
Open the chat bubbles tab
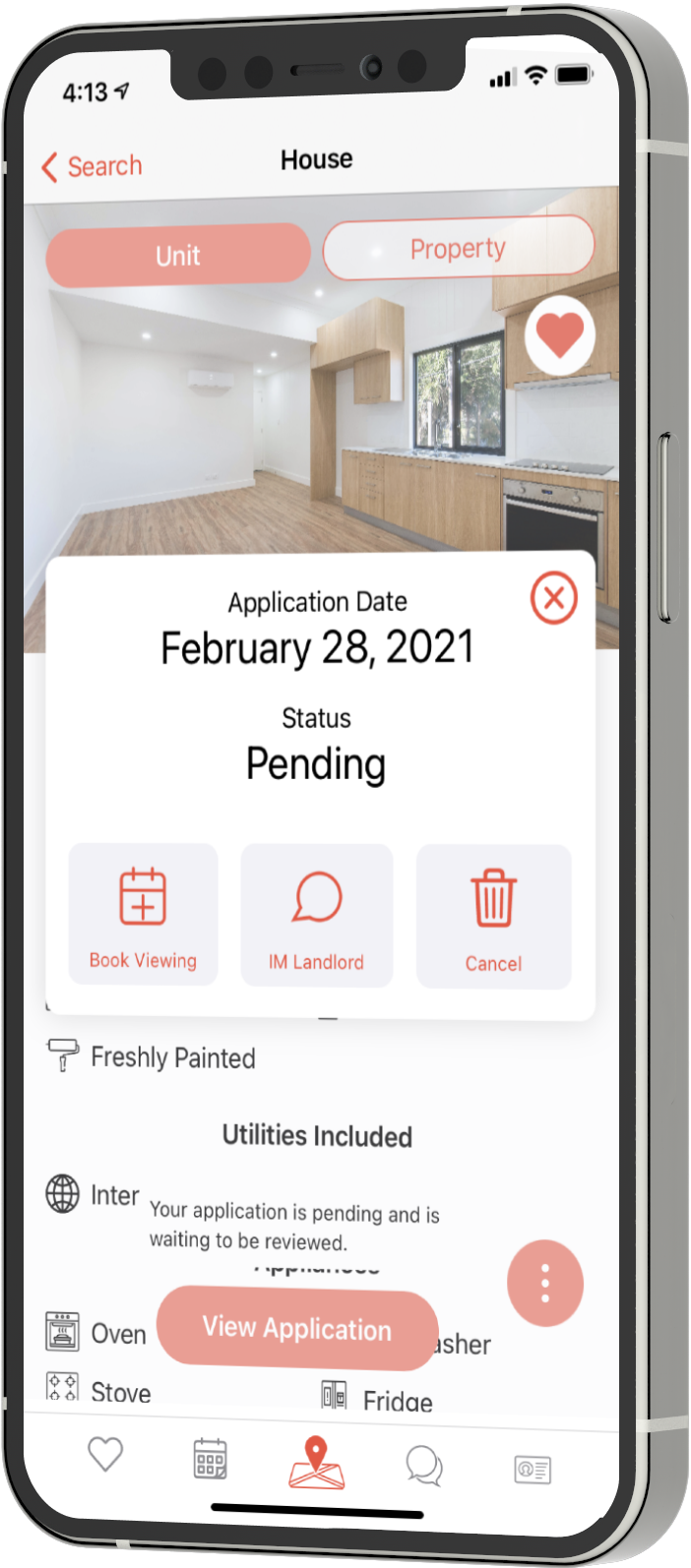(x=424, y=1466)
